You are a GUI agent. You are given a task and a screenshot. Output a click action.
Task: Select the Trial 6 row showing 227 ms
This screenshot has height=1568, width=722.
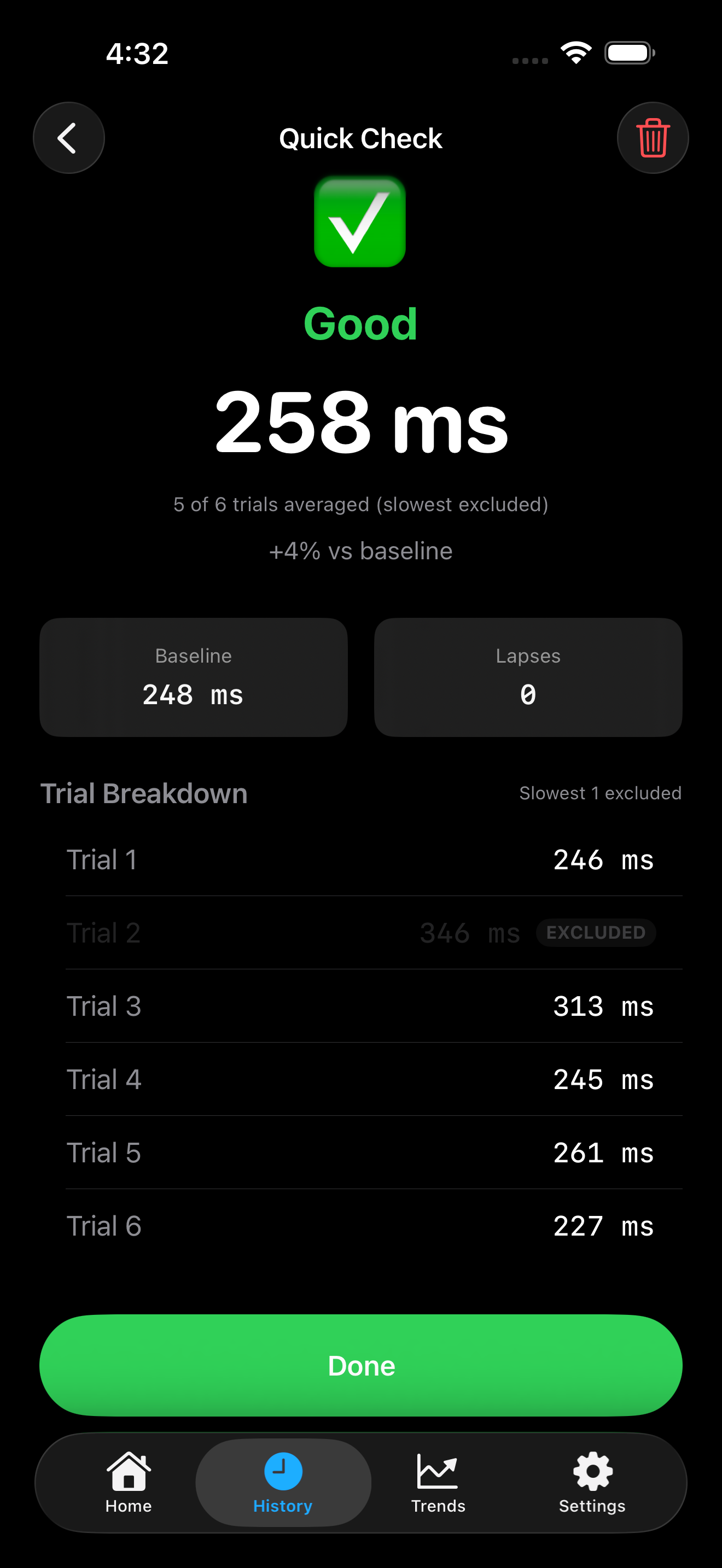(361, 1225)
